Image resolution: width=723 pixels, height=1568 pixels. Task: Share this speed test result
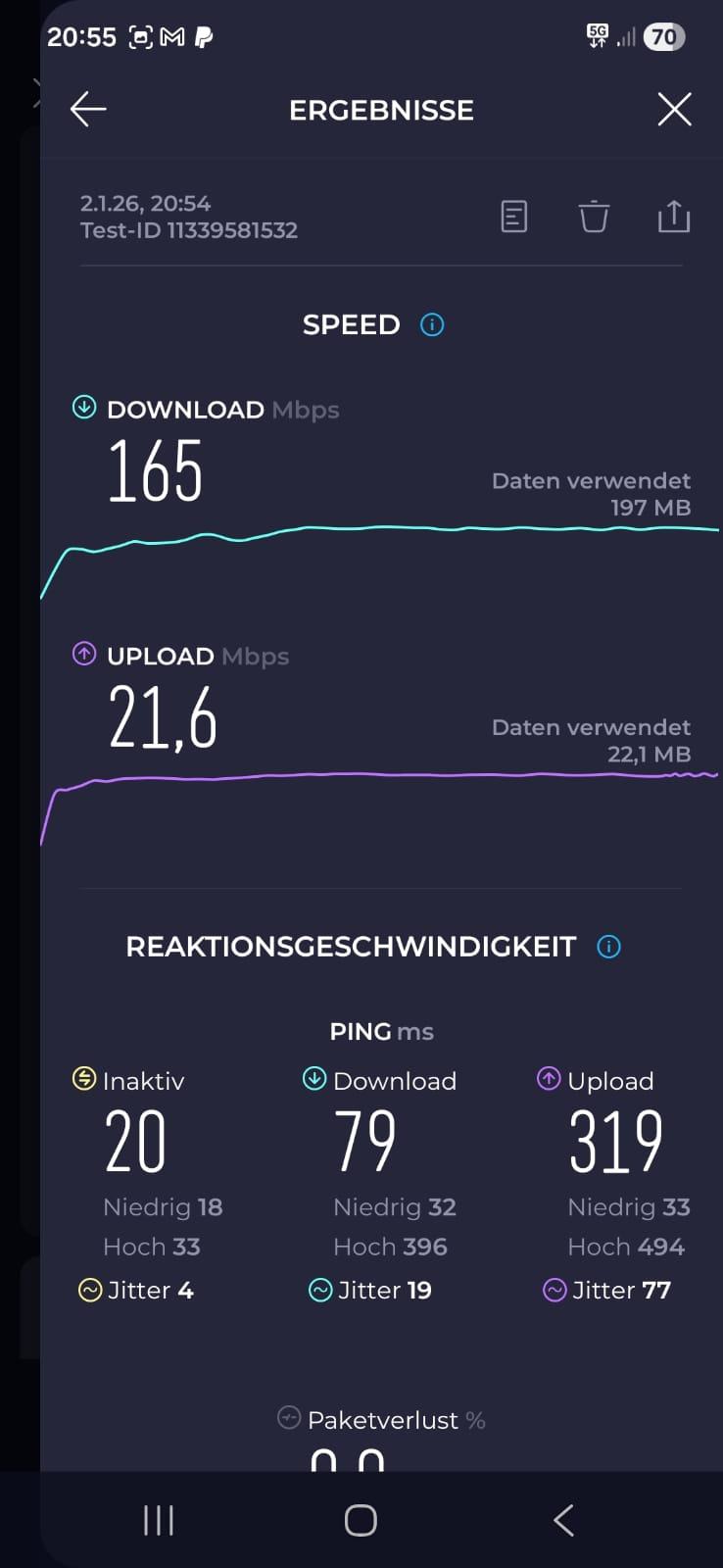pos(674,217)
